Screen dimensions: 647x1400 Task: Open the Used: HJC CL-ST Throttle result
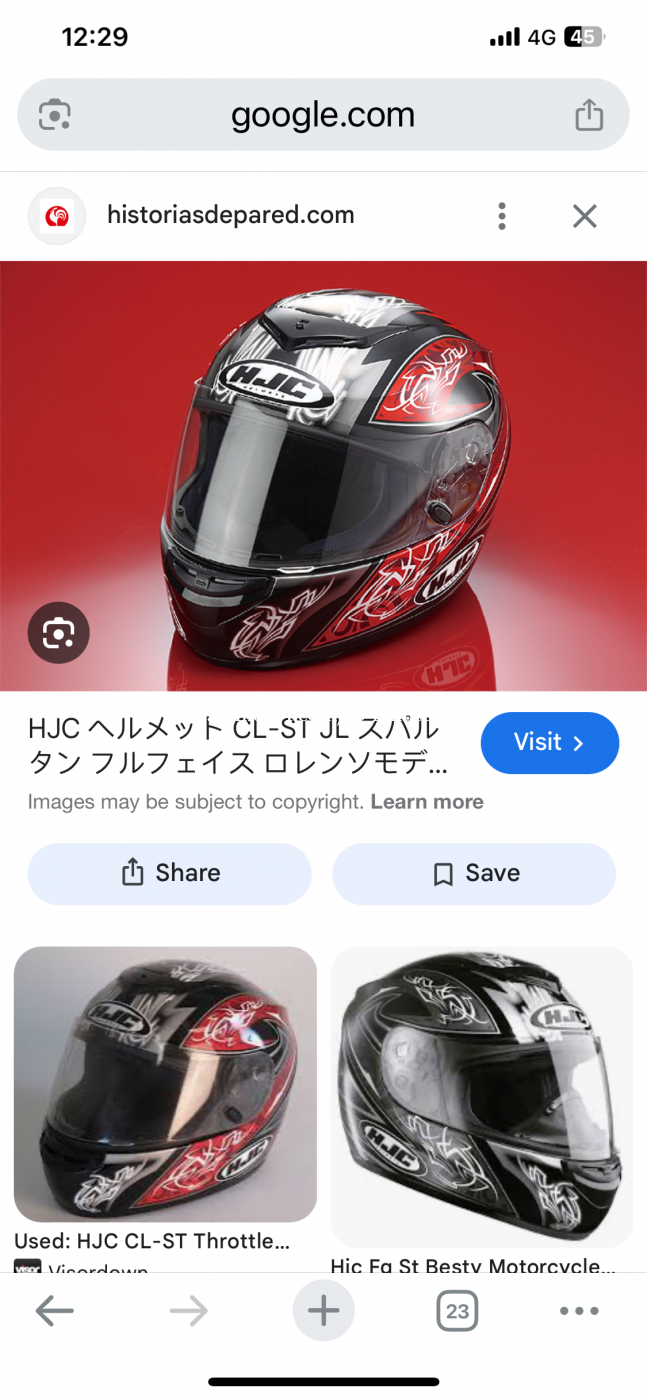point(165,1085)
